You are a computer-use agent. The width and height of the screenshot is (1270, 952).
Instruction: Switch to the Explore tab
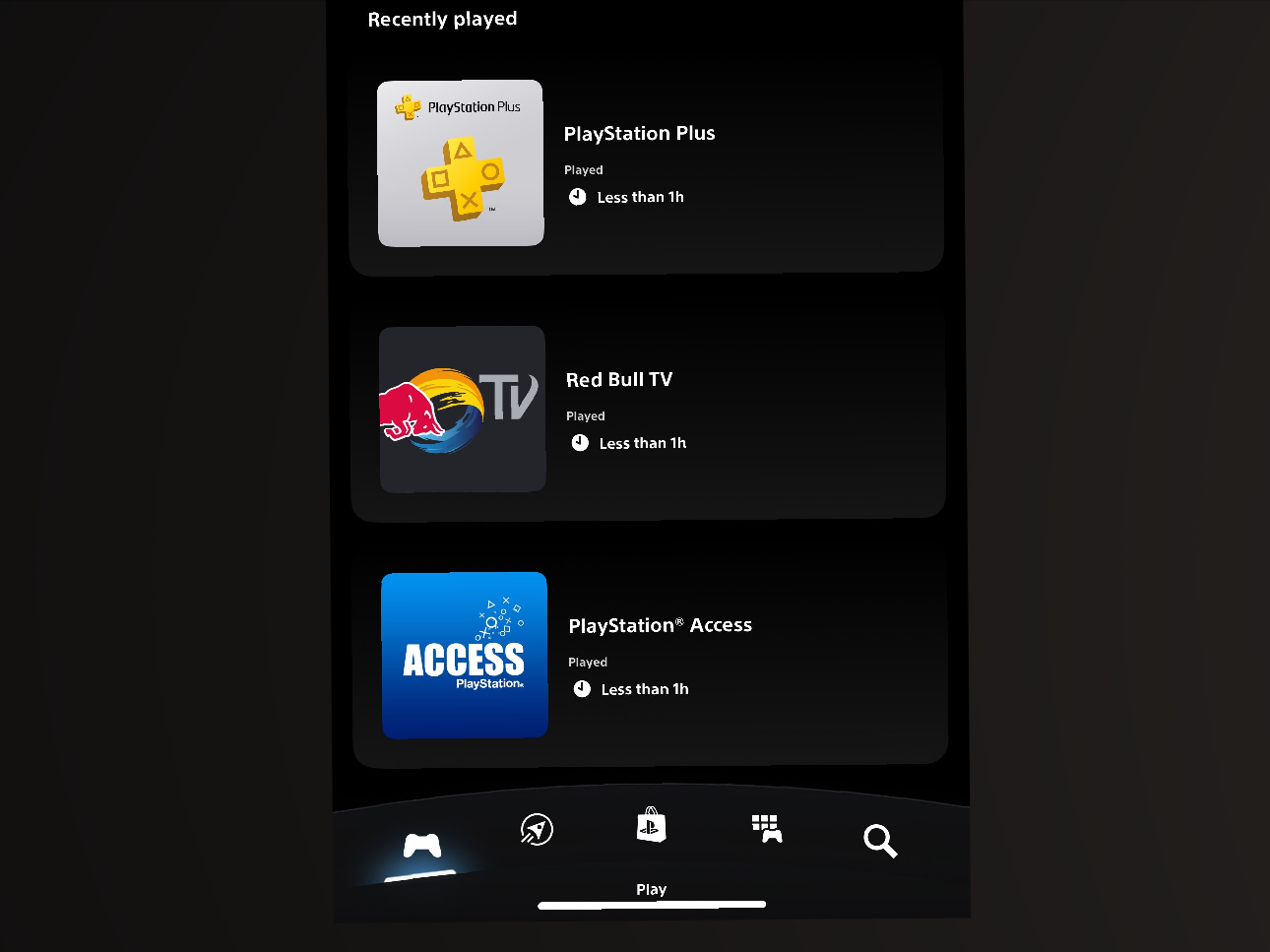(x=537, y=830)
